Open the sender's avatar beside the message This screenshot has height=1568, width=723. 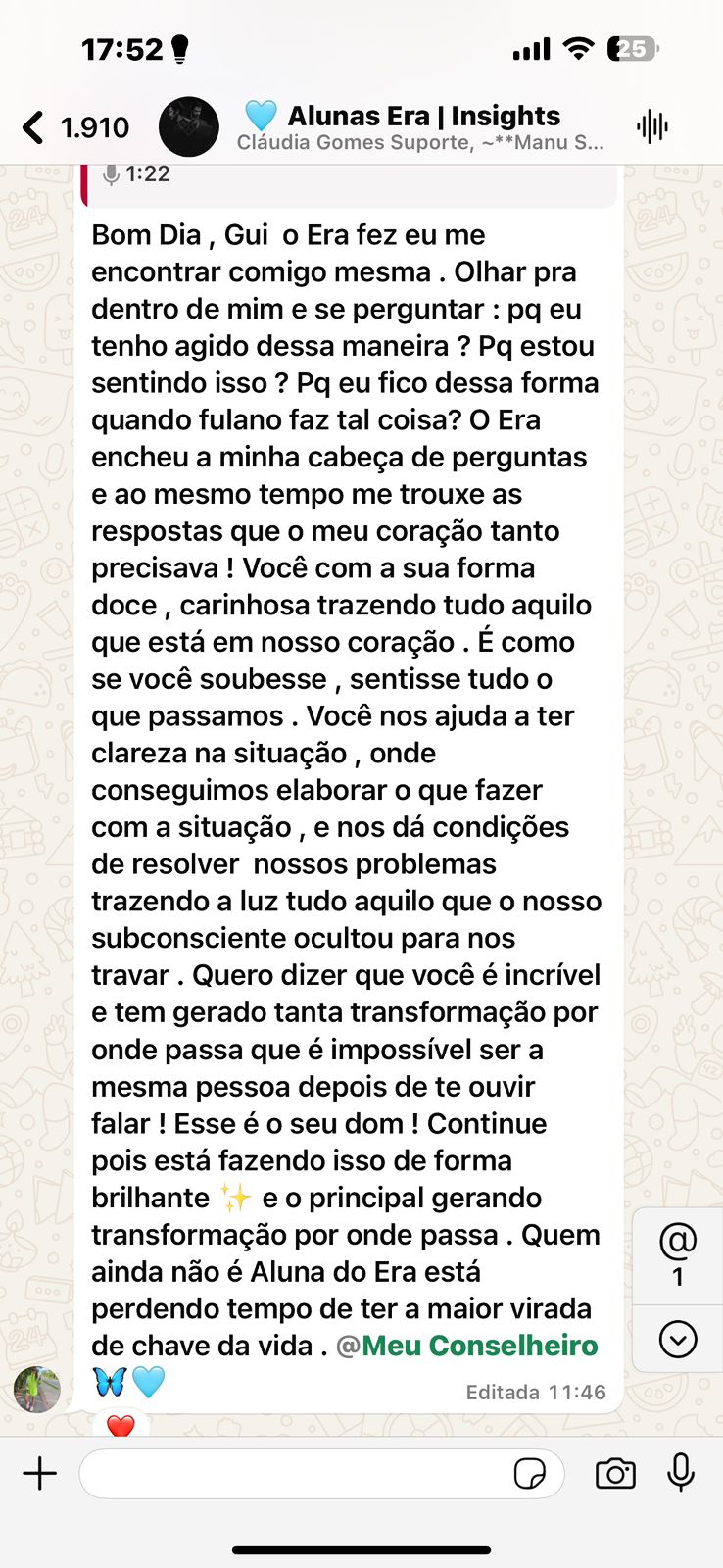click(37, 1389)
